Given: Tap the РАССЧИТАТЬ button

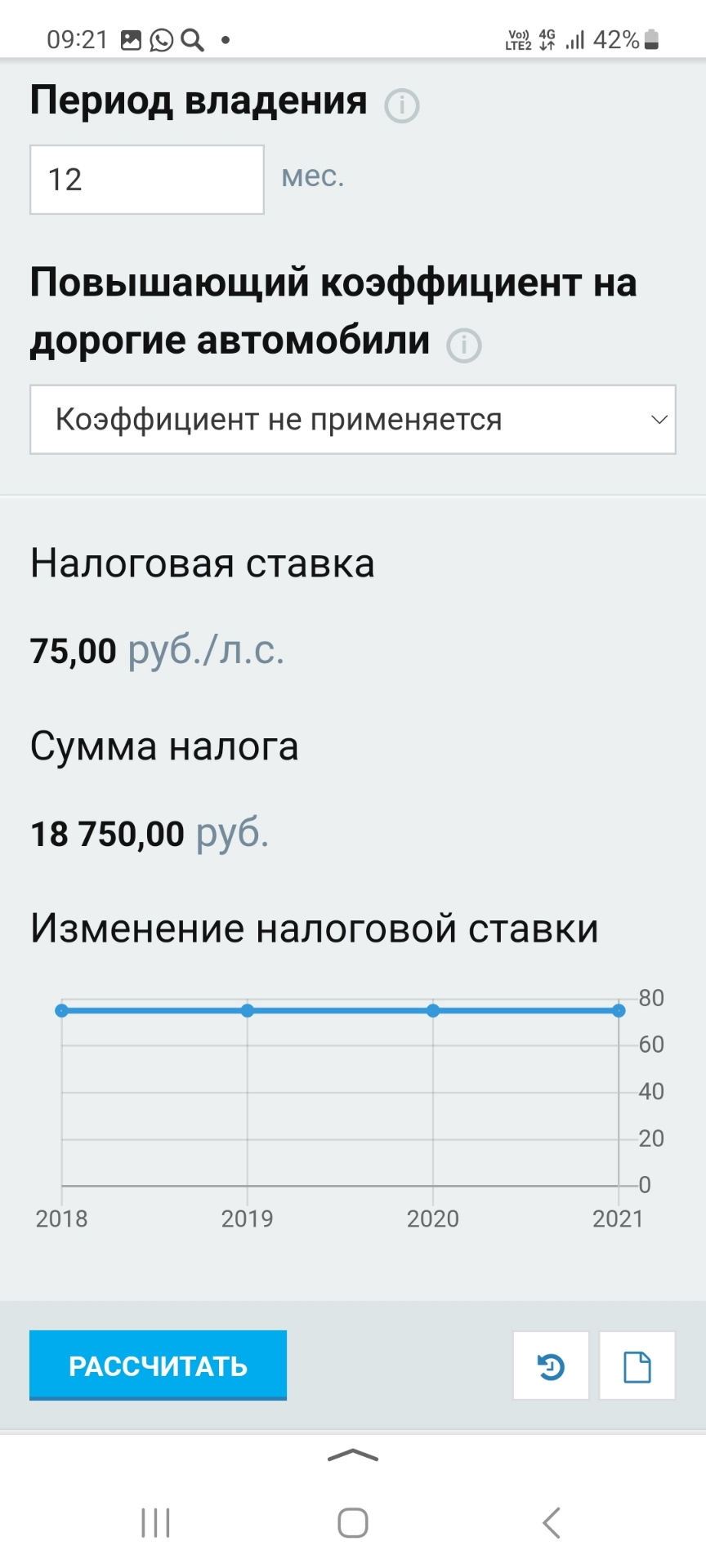Looking at the screenshot, I should click(x=158, y=1365).
